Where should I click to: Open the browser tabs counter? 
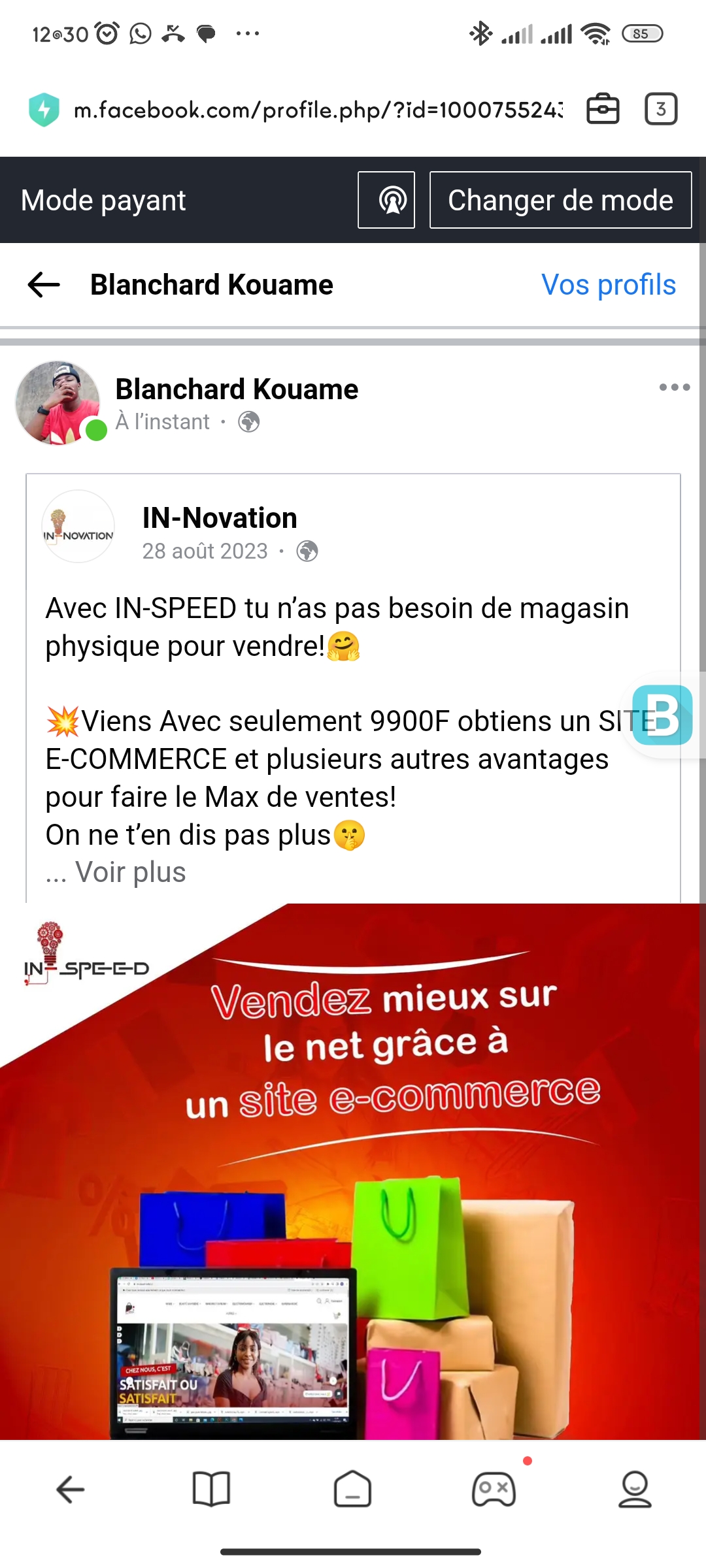[660, 109]
